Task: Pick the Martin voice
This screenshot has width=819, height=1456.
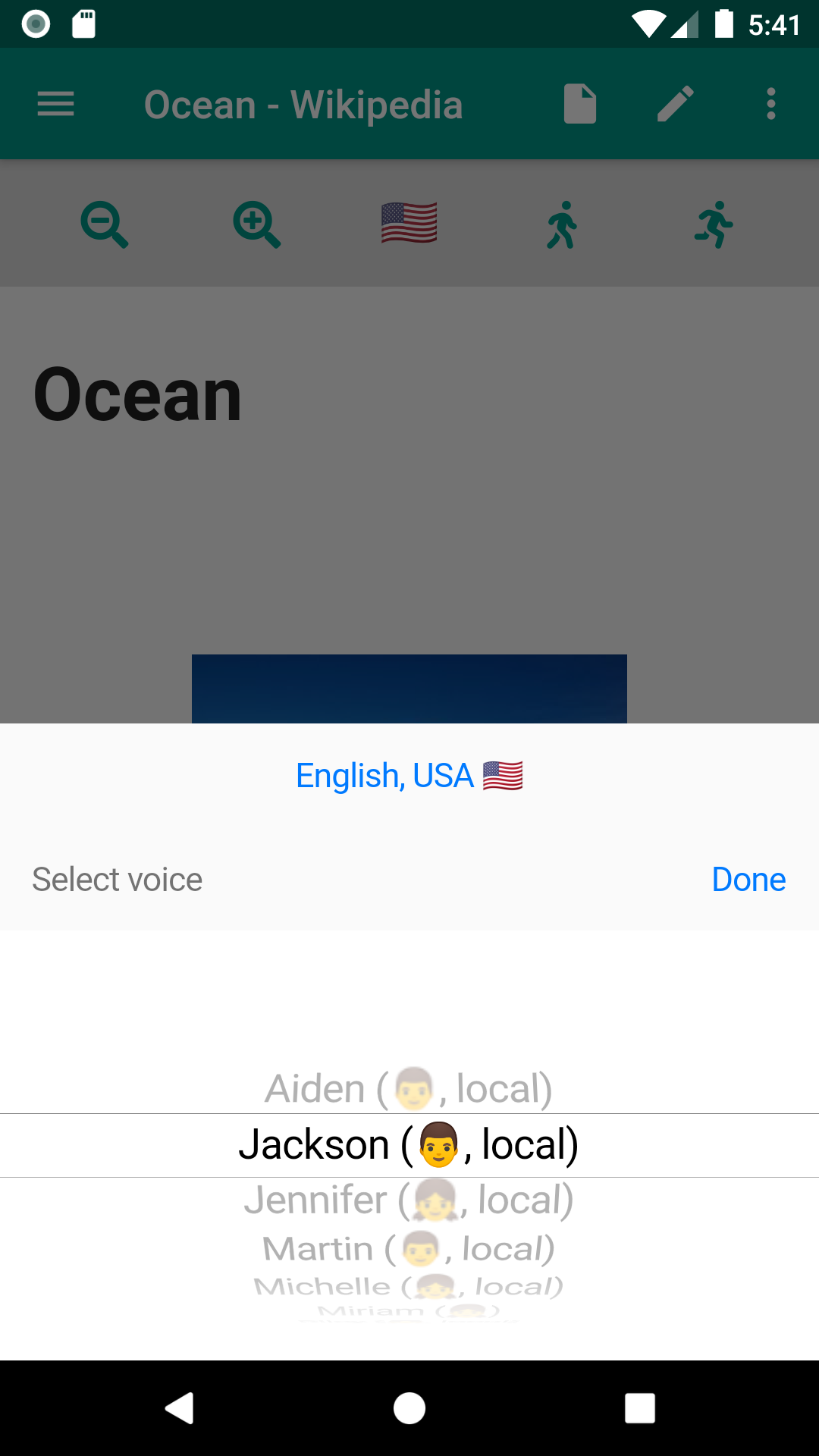Action: [409, 1248]
